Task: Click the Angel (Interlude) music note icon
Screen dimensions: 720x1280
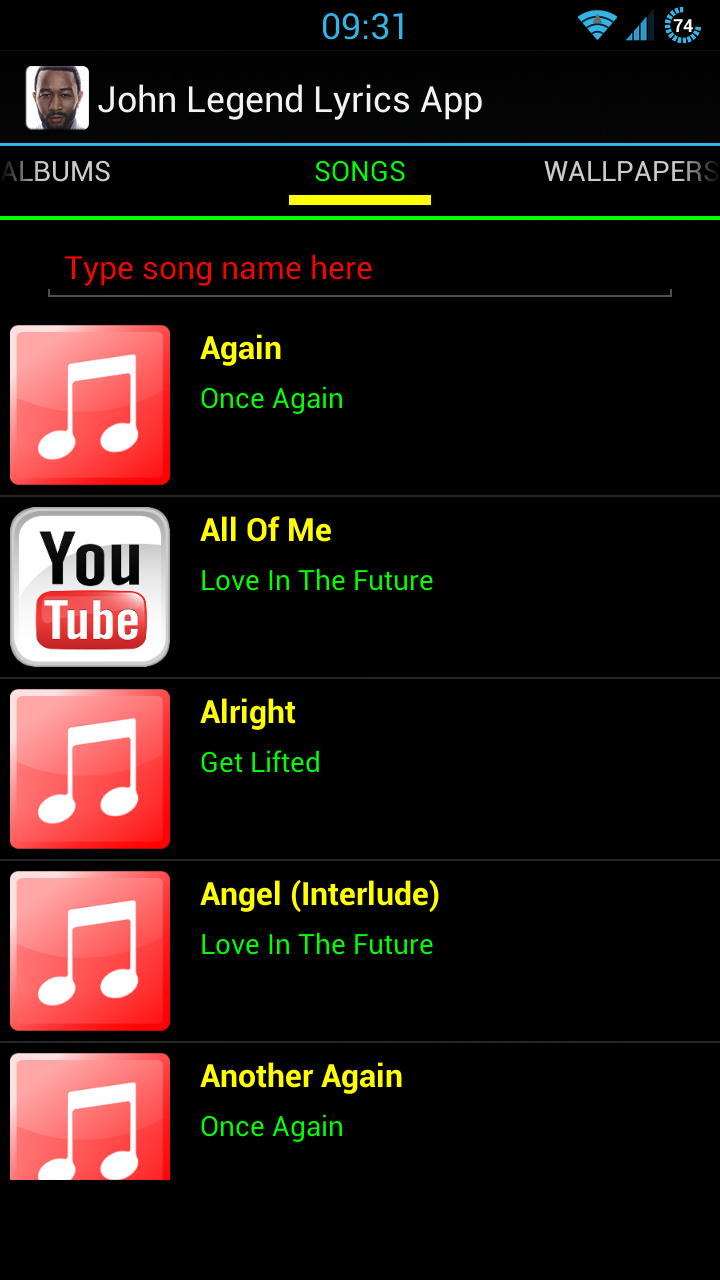Action: tap(89, 950)
